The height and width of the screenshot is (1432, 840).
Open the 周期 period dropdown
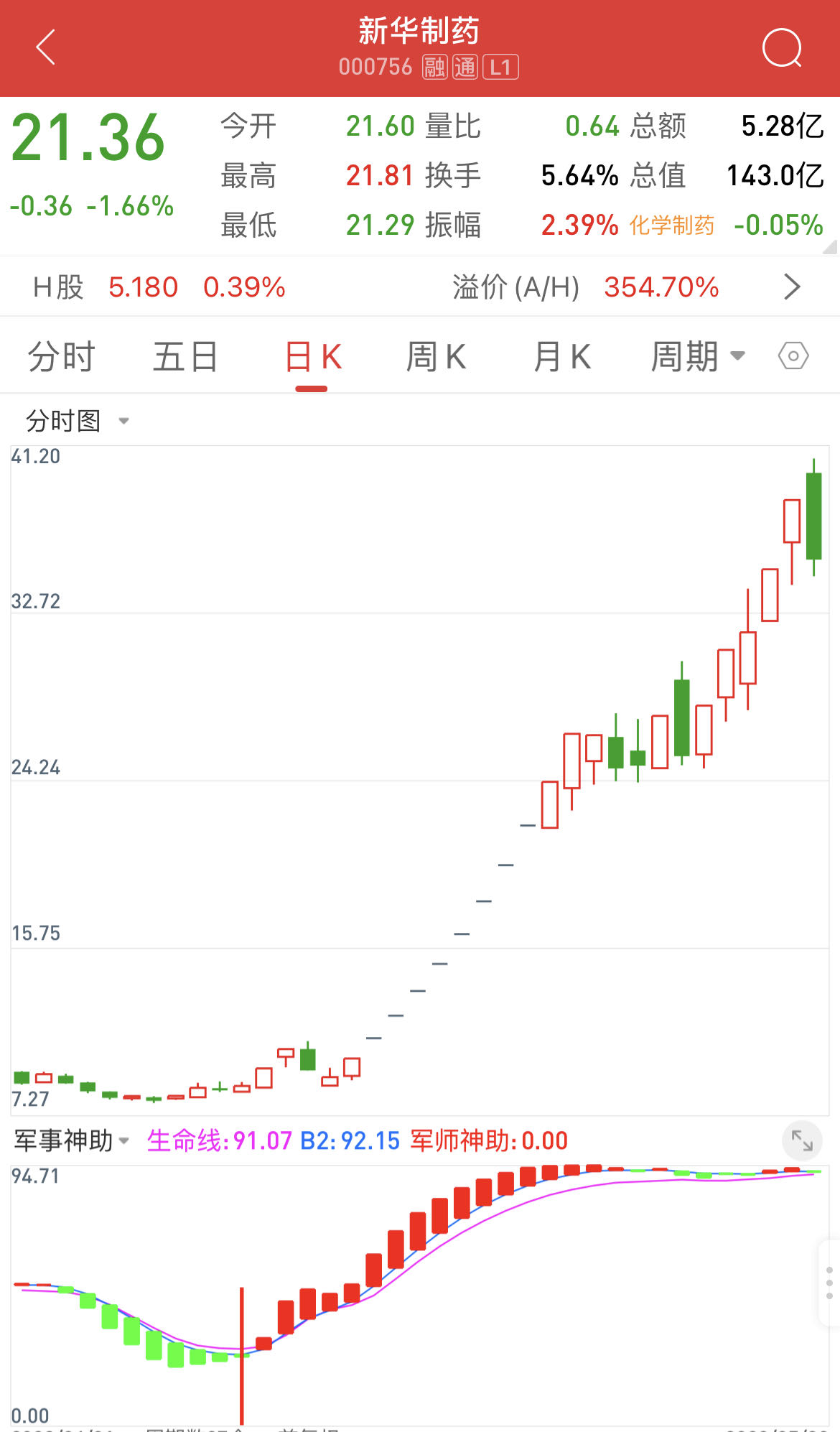coord(696,357)
